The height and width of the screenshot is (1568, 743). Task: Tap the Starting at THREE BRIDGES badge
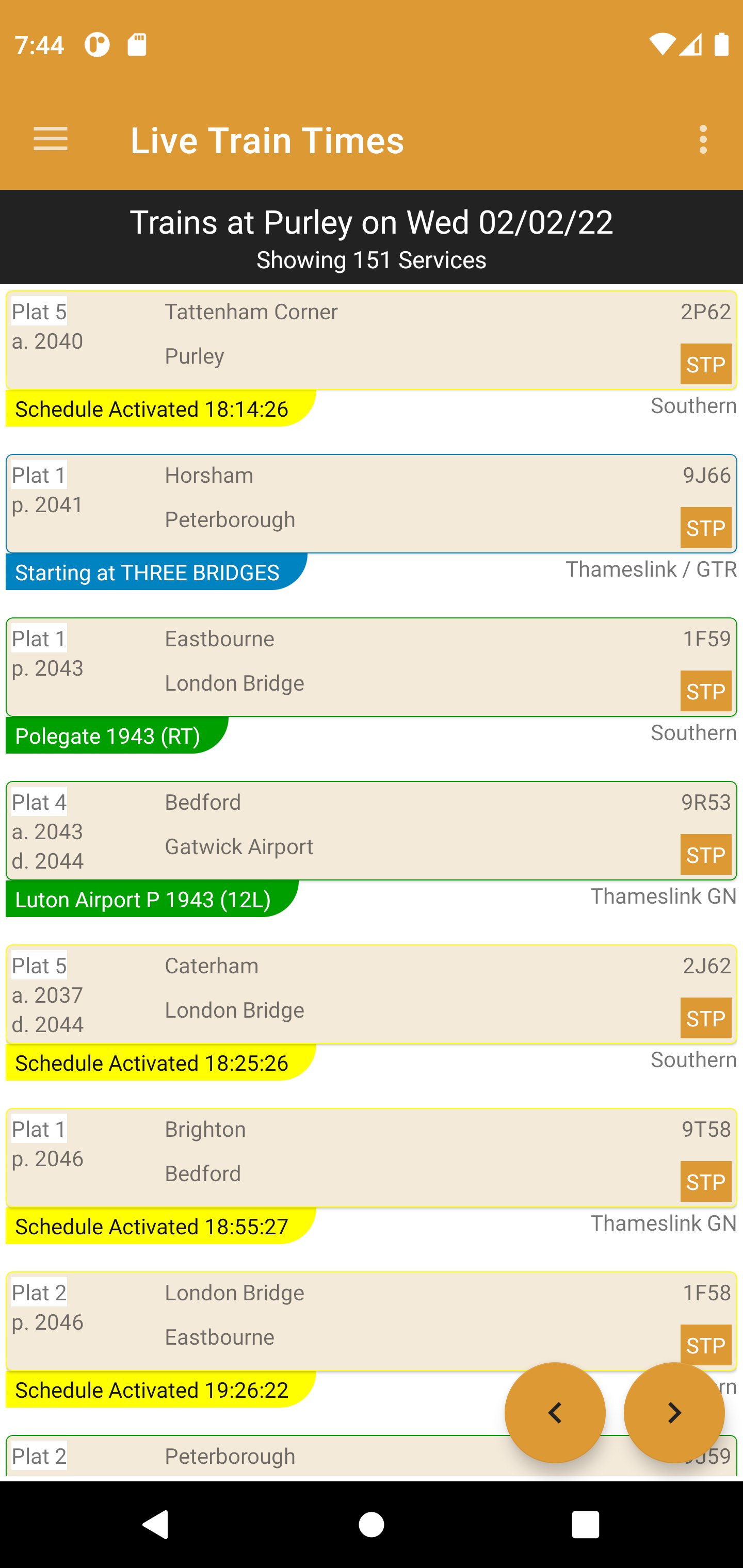146,573
